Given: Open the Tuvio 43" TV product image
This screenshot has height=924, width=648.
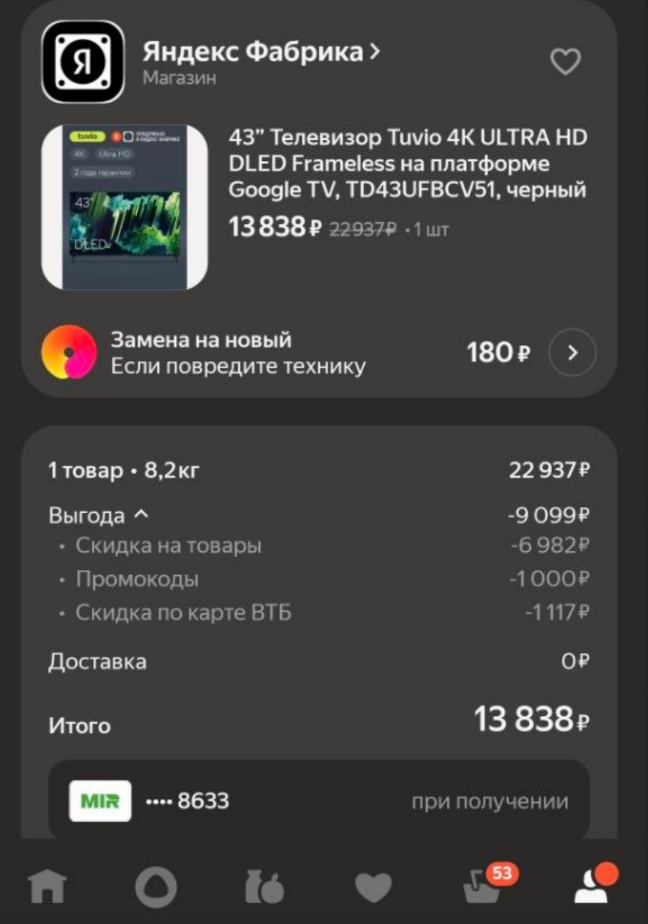Looking at the screenshot, I should point(125,207).
